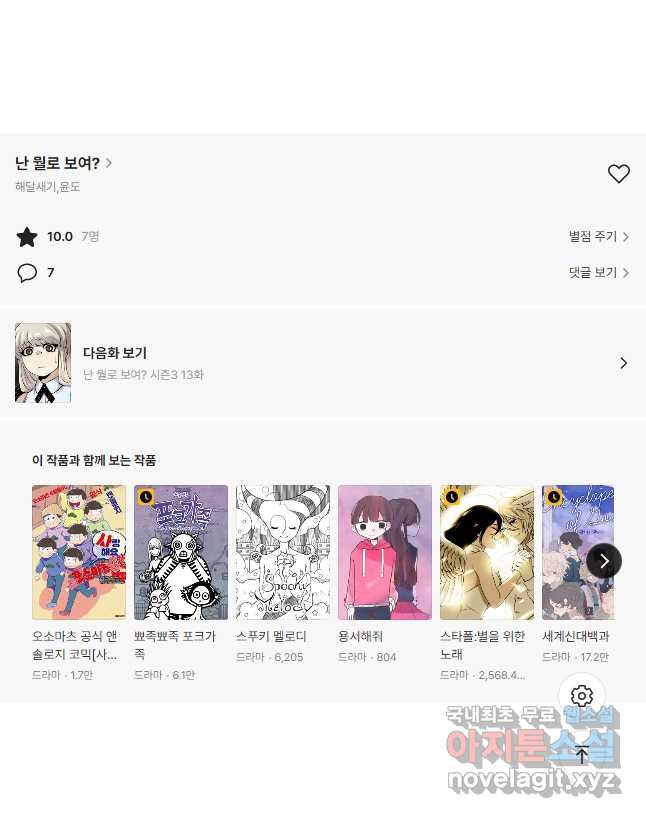The height and width of the screenshot is (818, 646).
Task: Open the 뾰족뾰족 포크가족 webtoon
Action: click(x=180, y=552)
